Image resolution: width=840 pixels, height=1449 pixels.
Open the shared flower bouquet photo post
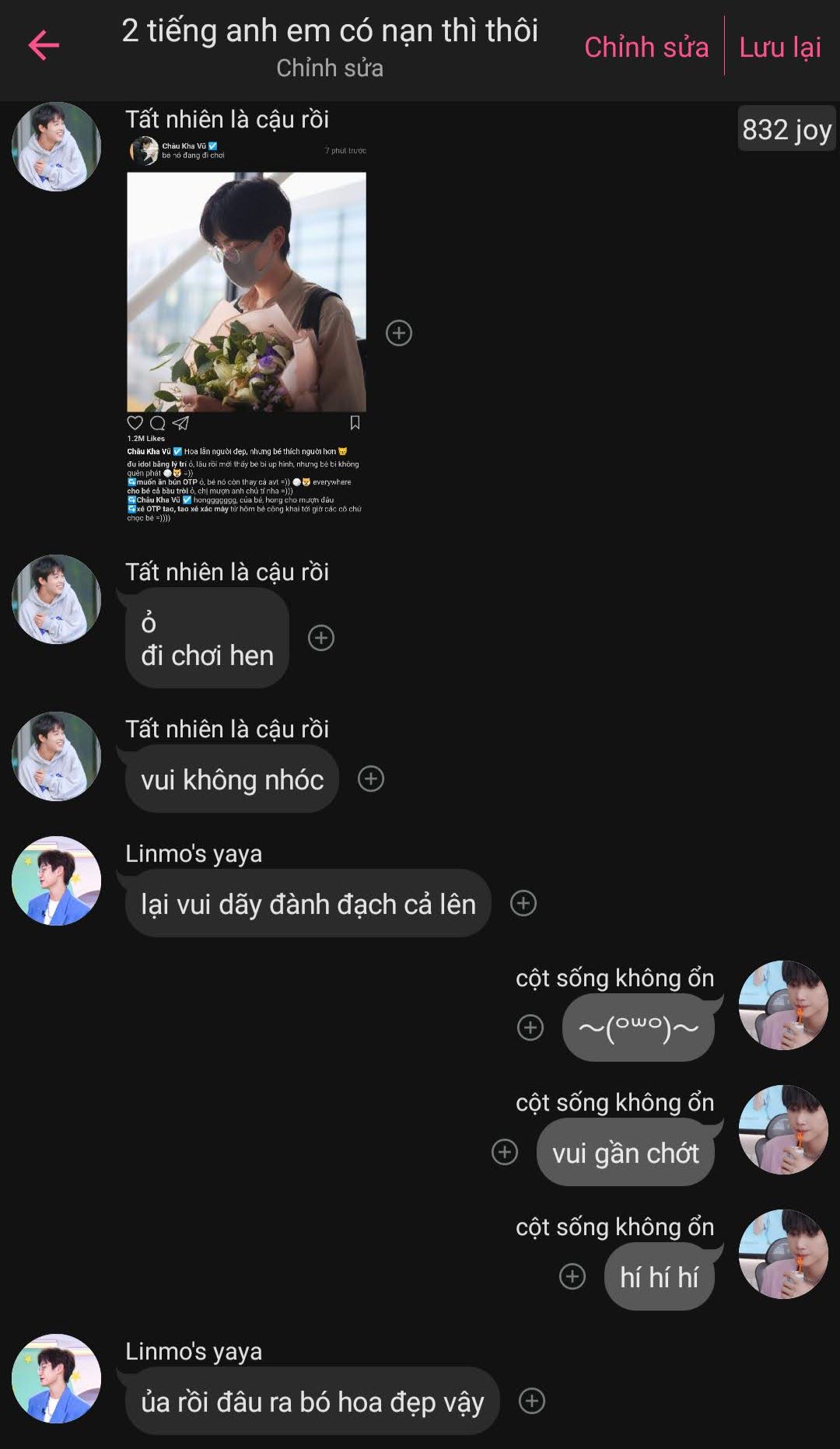pyautogui.click(x=247, y=331)
